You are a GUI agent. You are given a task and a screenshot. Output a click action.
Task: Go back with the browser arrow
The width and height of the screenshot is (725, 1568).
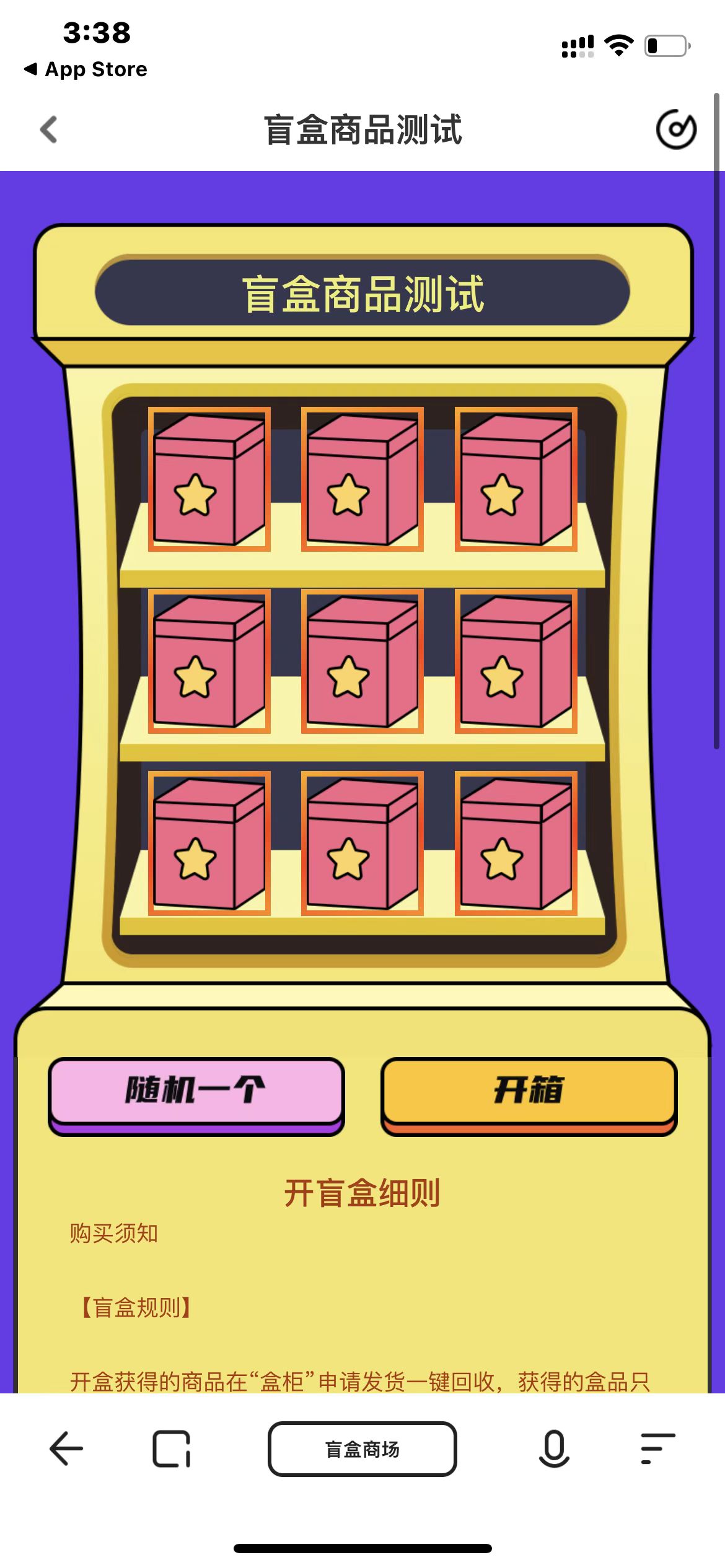[66, 1449]
